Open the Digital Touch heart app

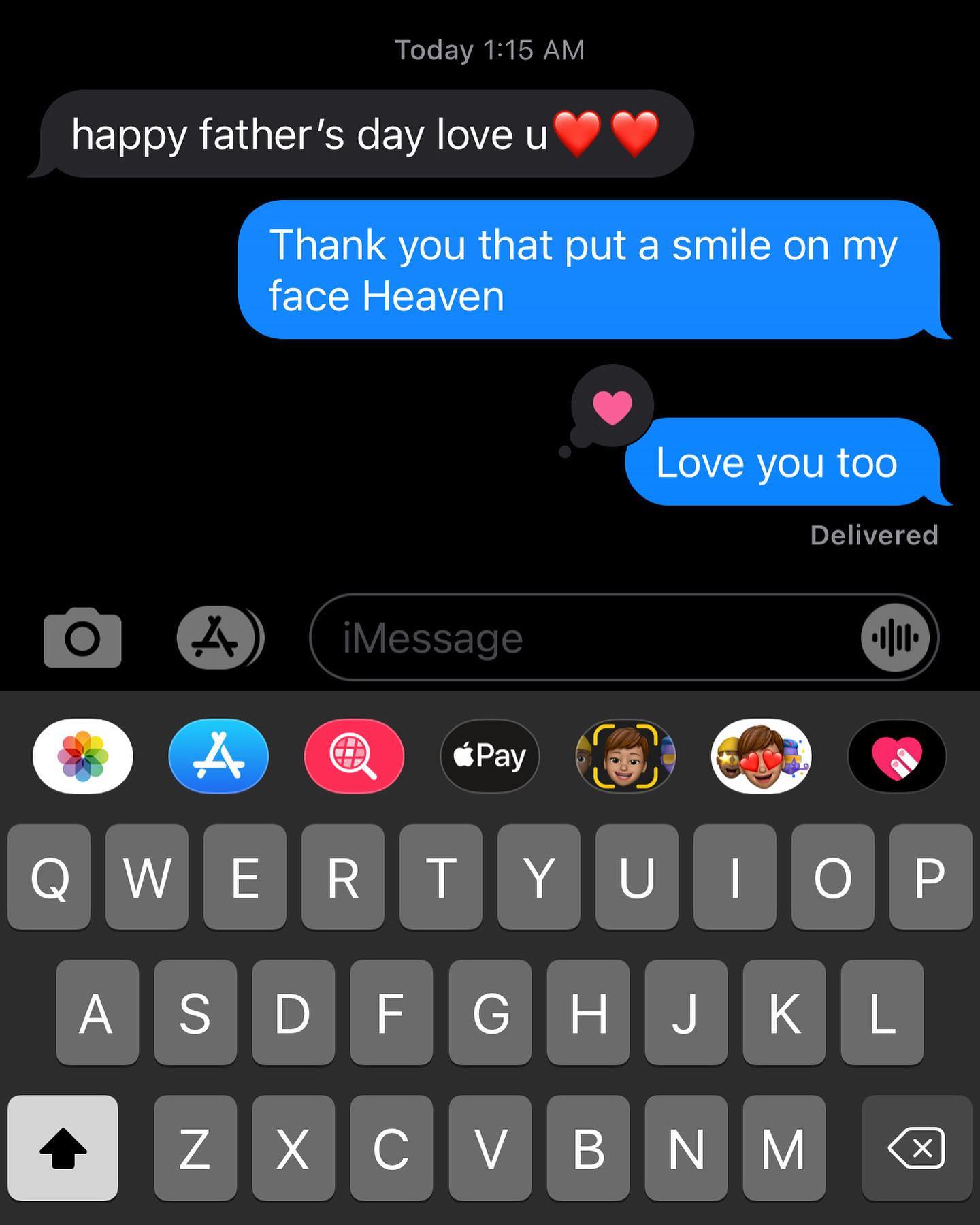tap(897, 756)
